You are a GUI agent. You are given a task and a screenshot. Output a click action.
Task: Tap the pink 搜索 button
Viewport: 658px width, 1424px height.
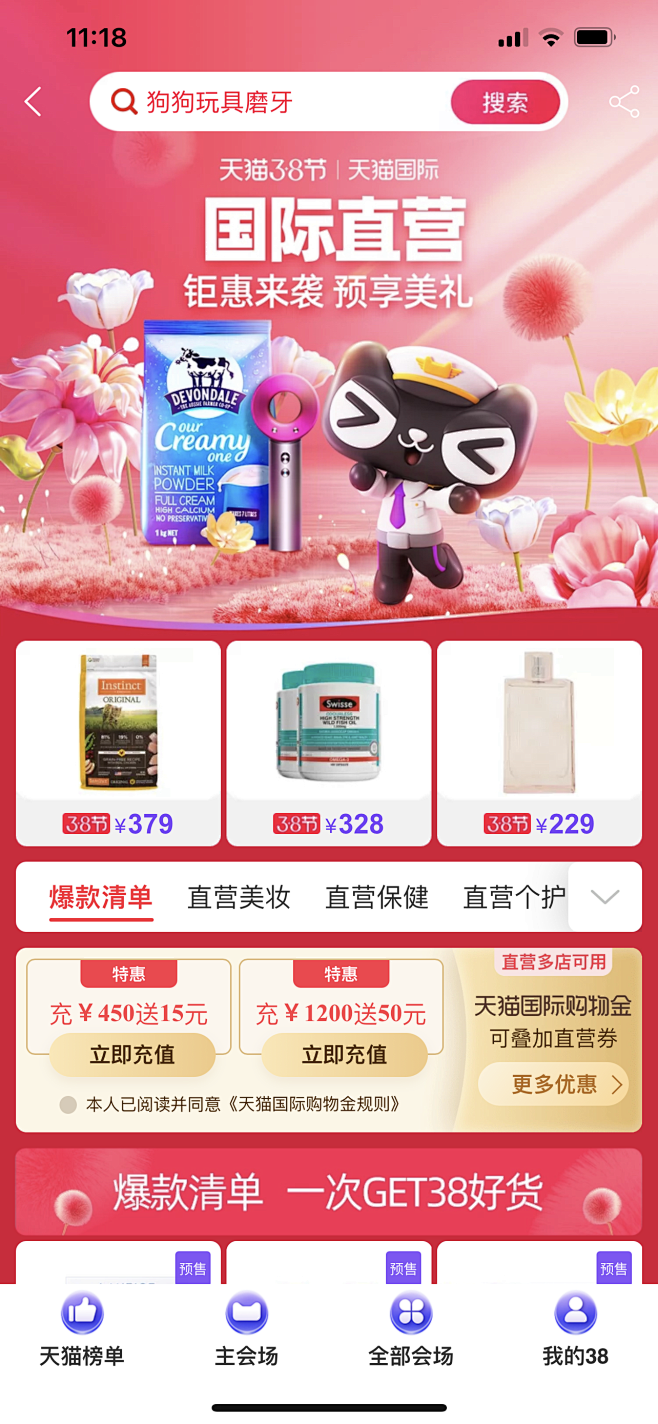pos(505,102)
